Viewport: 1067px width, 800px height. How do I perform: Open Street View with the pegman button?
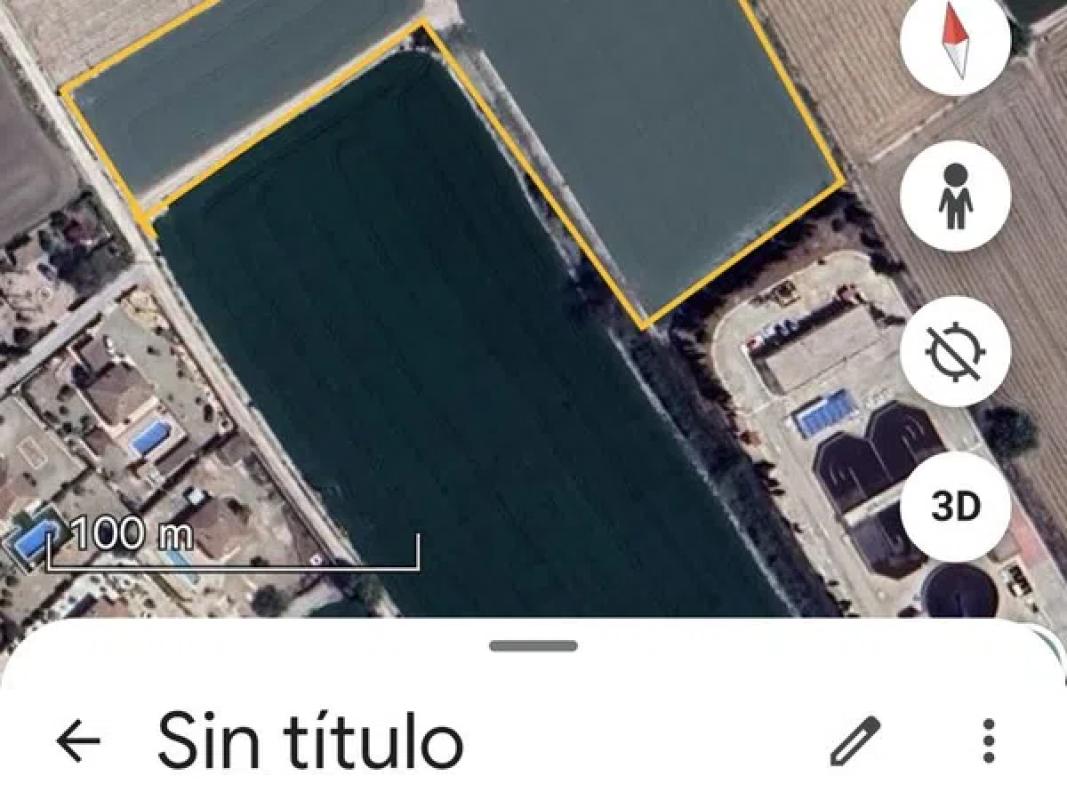(x=955, y=196)
